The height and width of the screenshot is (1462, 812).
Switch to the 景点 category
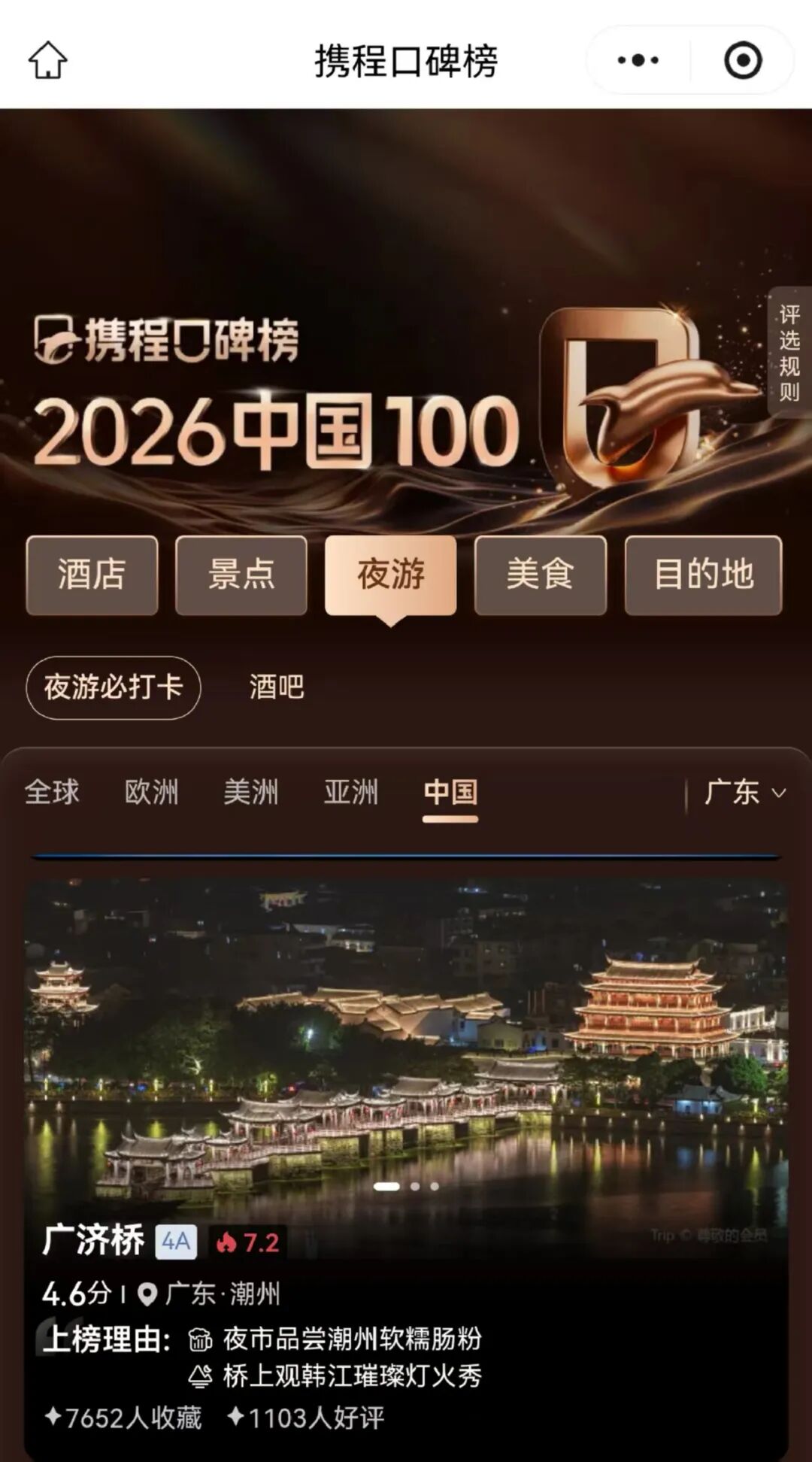pos(241,575)
